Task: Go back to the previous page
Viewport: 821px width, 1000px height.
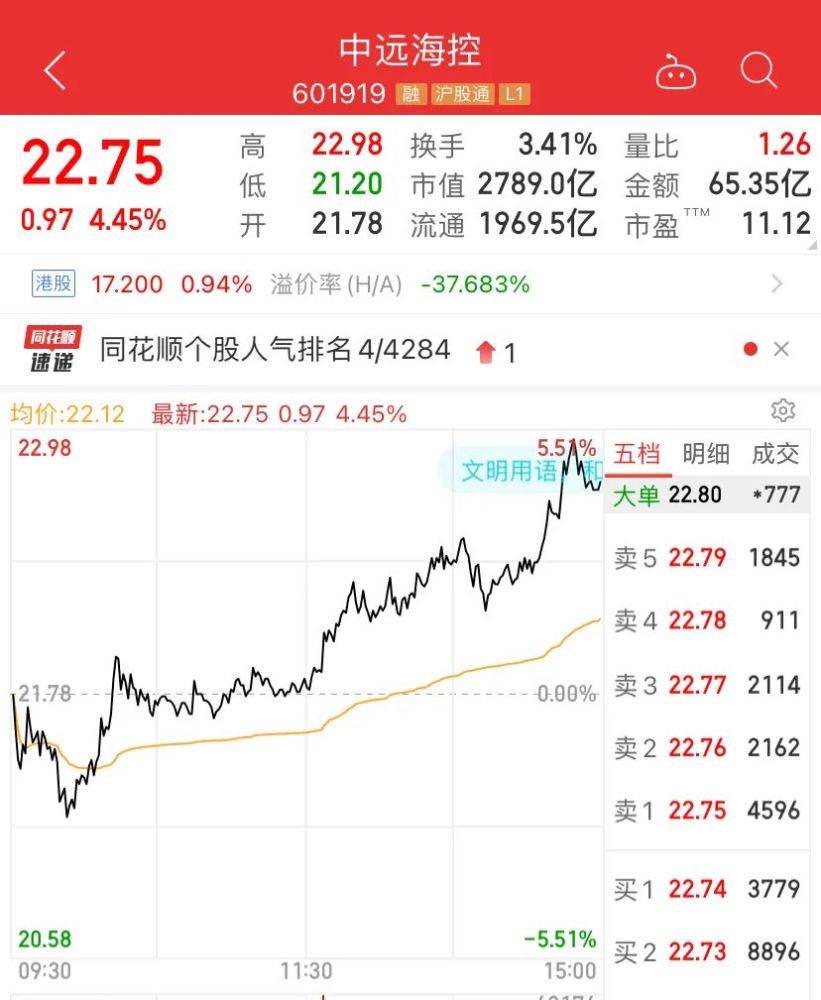Action: 55,71
